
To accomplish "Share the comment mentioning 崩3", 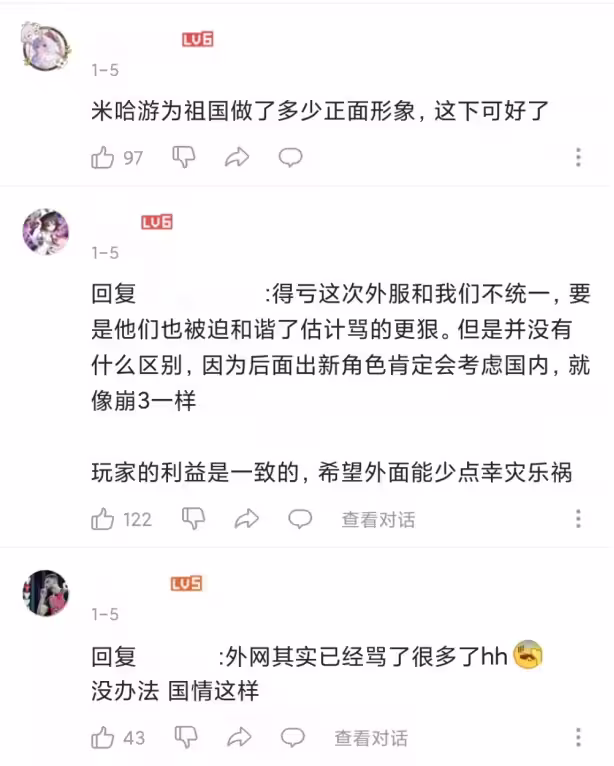I will click(x=246, y=519).
